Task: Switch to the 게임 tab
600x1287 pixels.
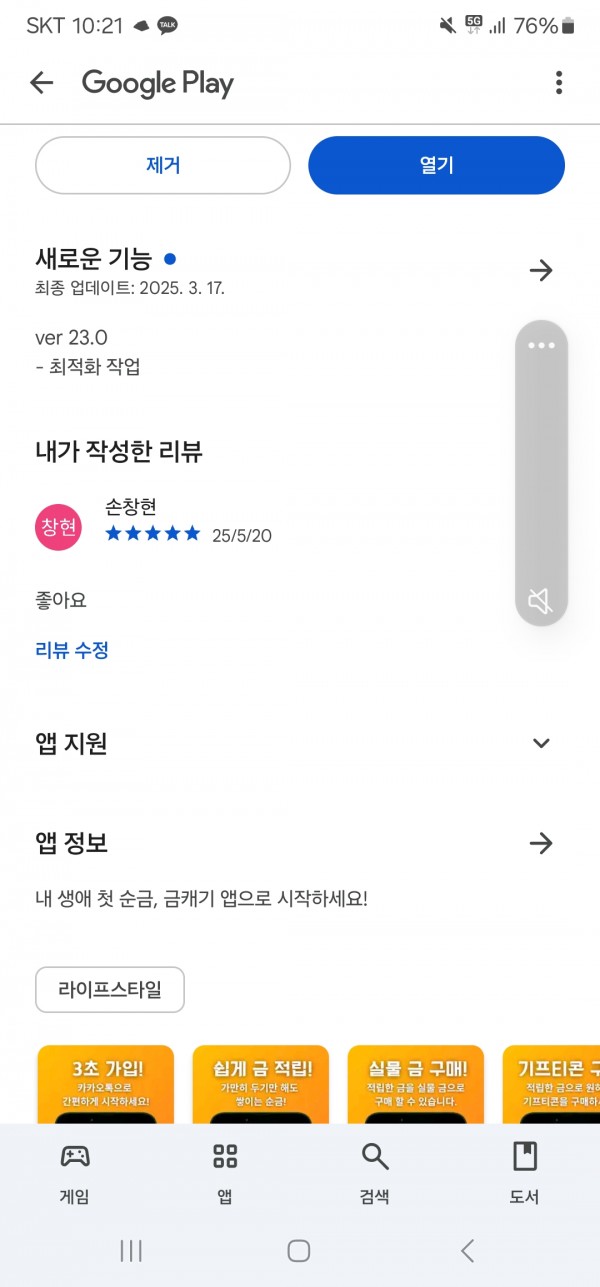Action: (75, 1173)
